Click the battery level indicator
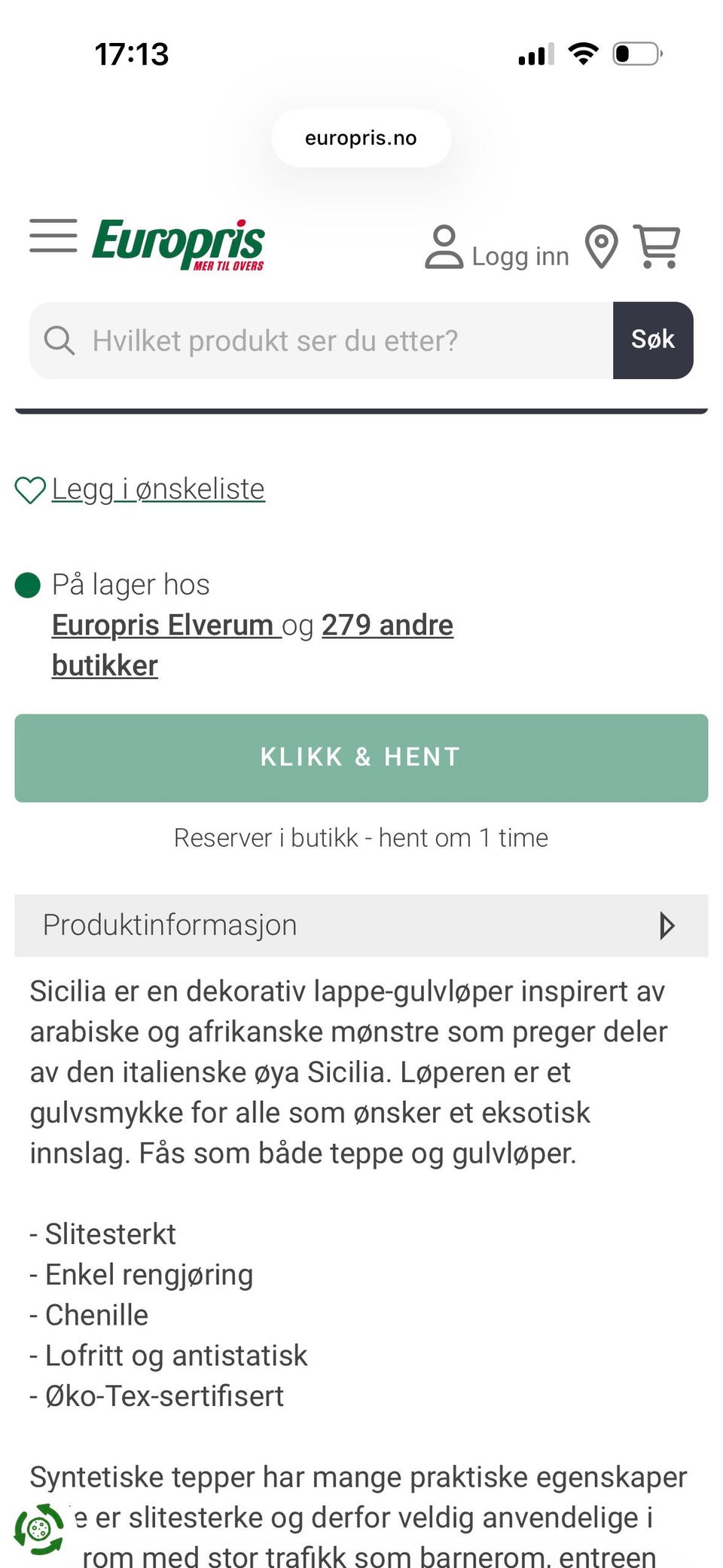Screen dimensions: 723x1568 click(x=634, y=53)
